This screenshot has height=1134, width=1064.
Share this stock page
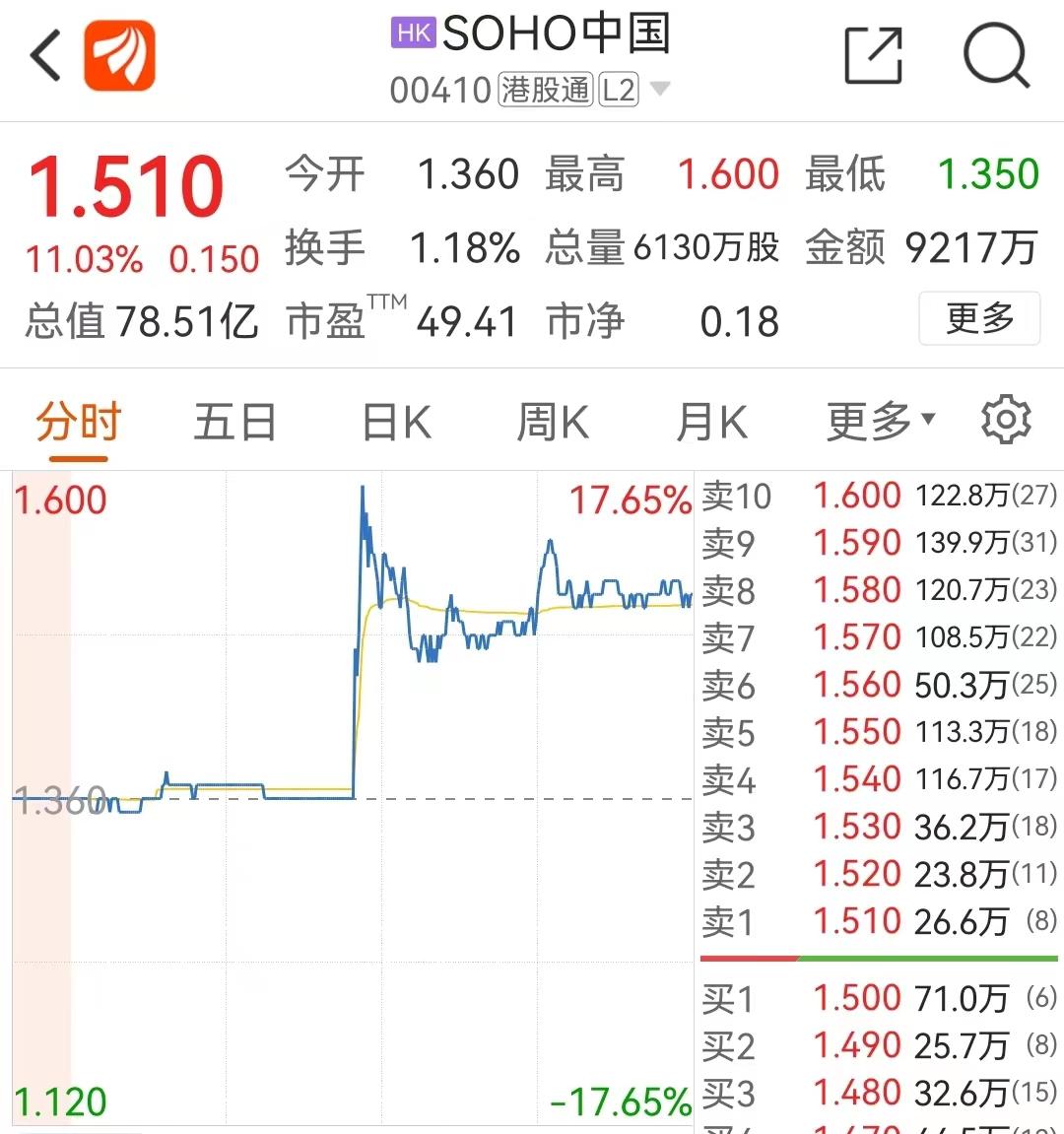(874, 55)
